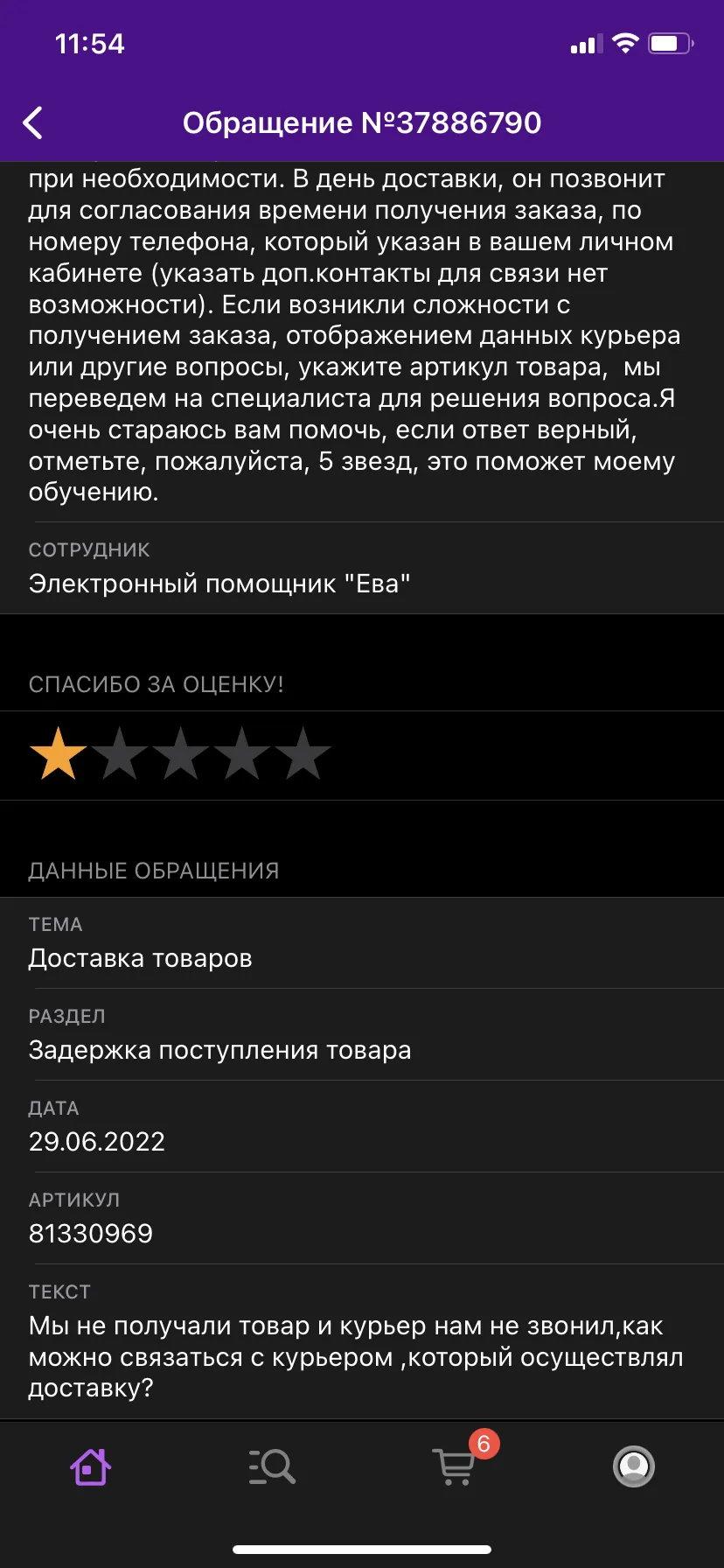The height and width of the screenshot is (1568, 724).
Task: Select the fifth rating star
Action: 303,753
